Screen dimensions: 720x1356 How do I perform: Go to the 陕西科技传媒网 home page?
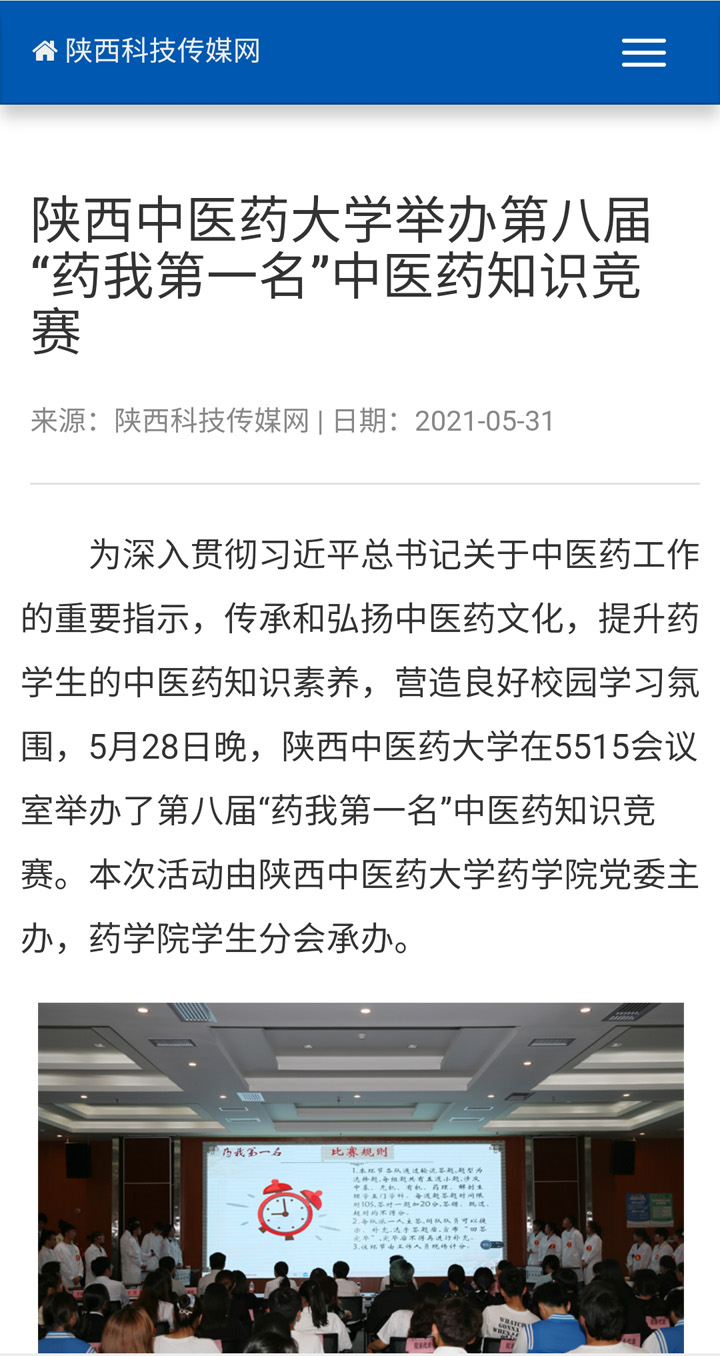click(x=147, y=51)
